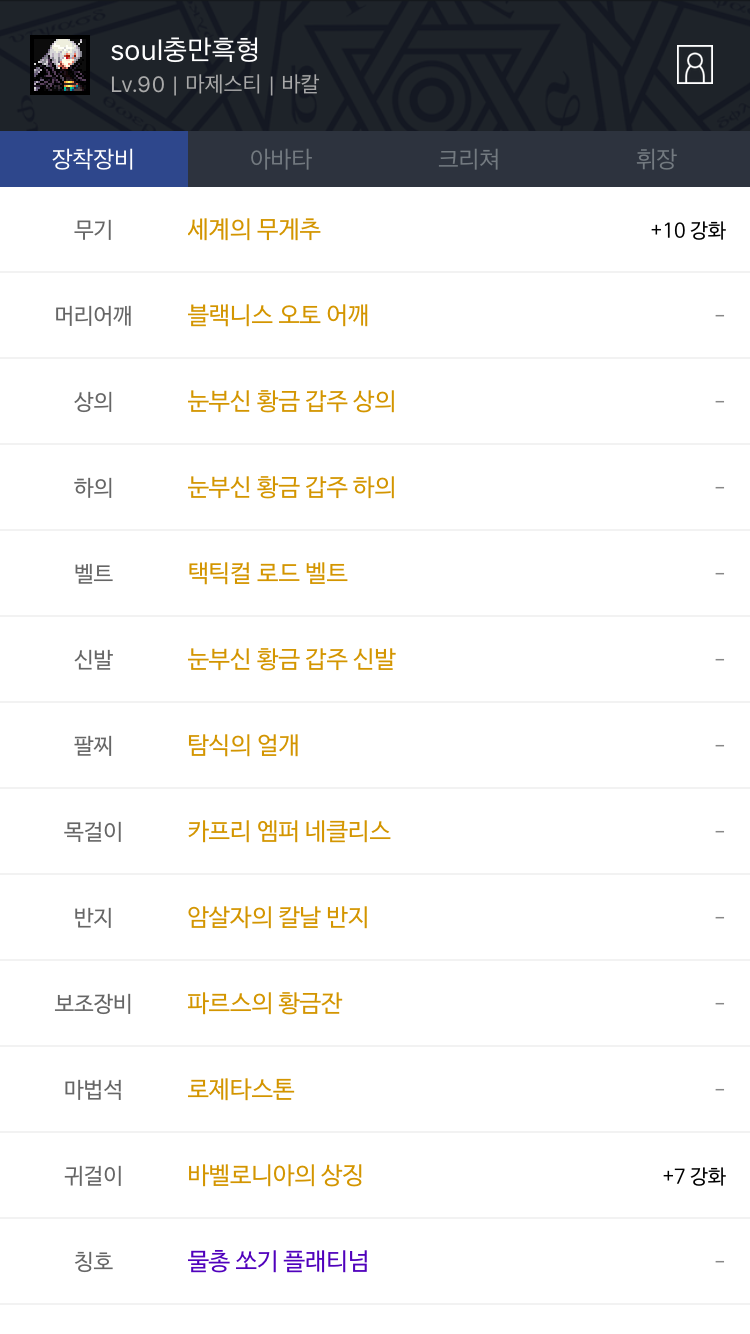Screen dimensions: 750x1334
Task: Switch to the 휘장 tab
Action: pos(656,159)
